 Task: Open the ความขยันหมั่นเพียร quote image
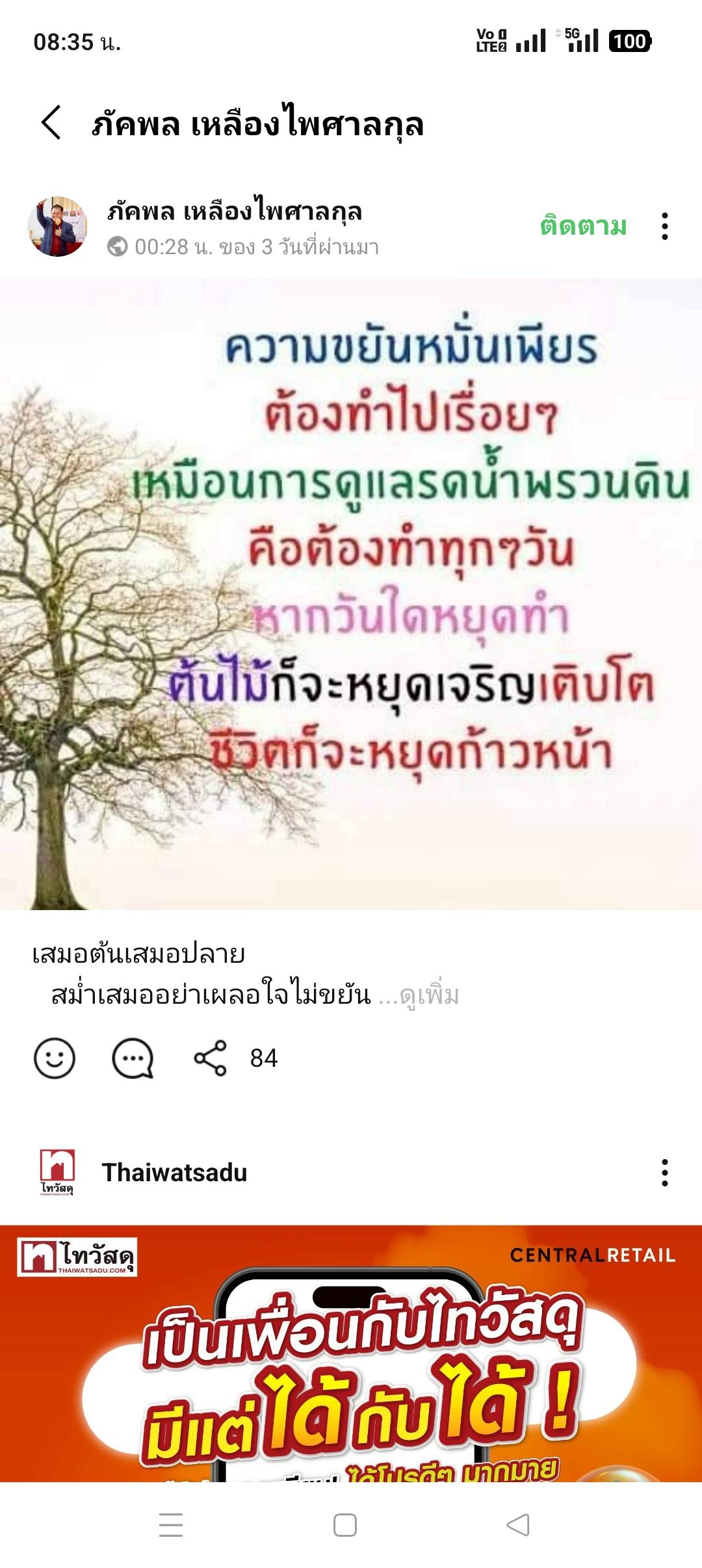pyautogui.click(x=351, y=593)
